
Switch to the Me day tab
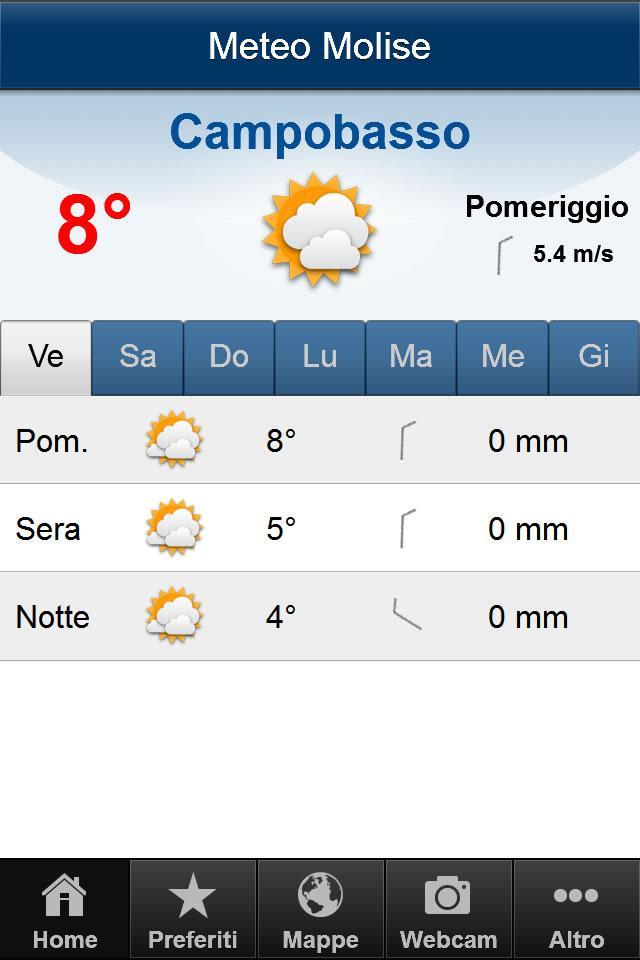click(x=502, y=357)
